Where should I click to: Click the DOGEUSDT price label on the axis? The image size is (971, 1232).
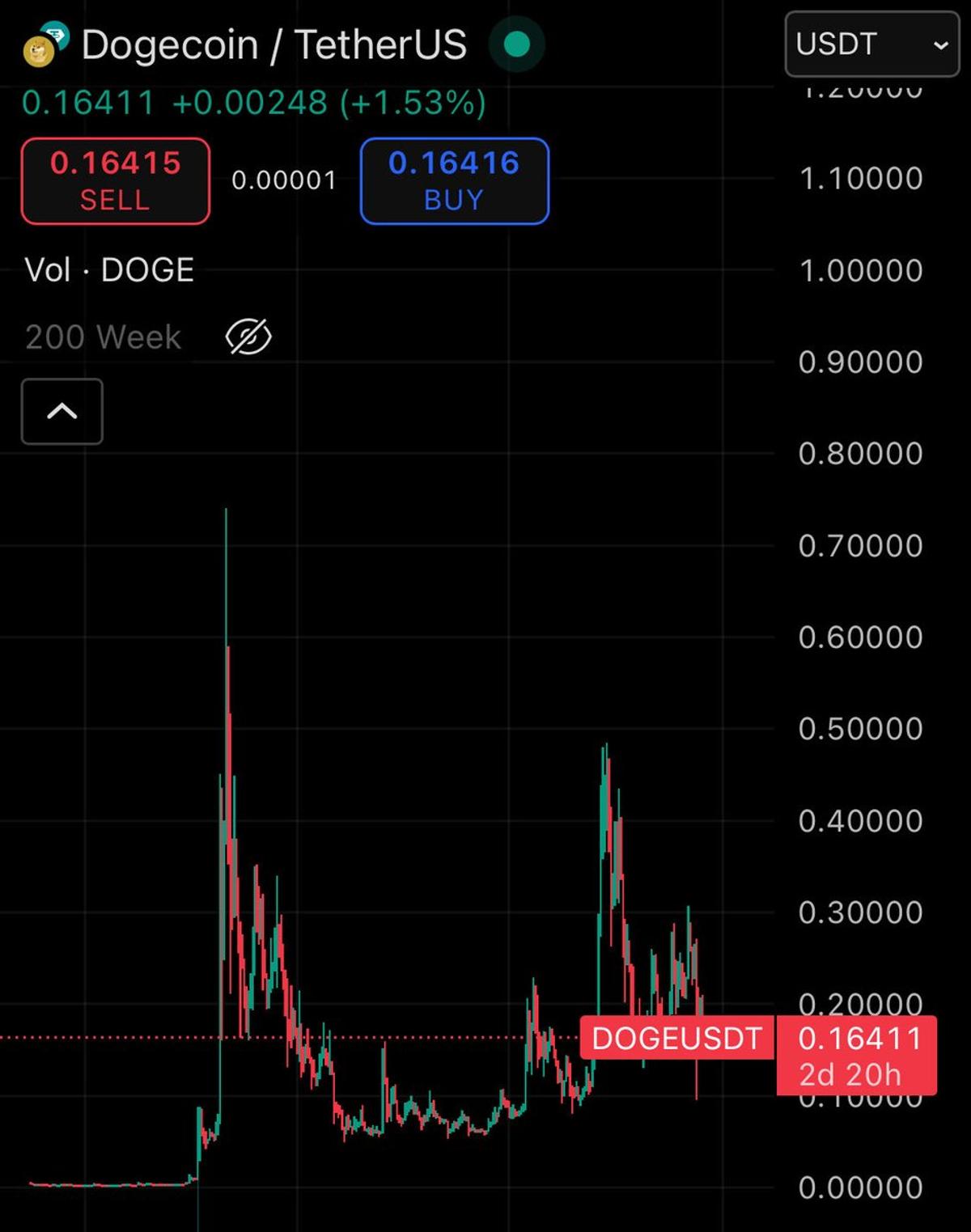[x=678, y=1038]
